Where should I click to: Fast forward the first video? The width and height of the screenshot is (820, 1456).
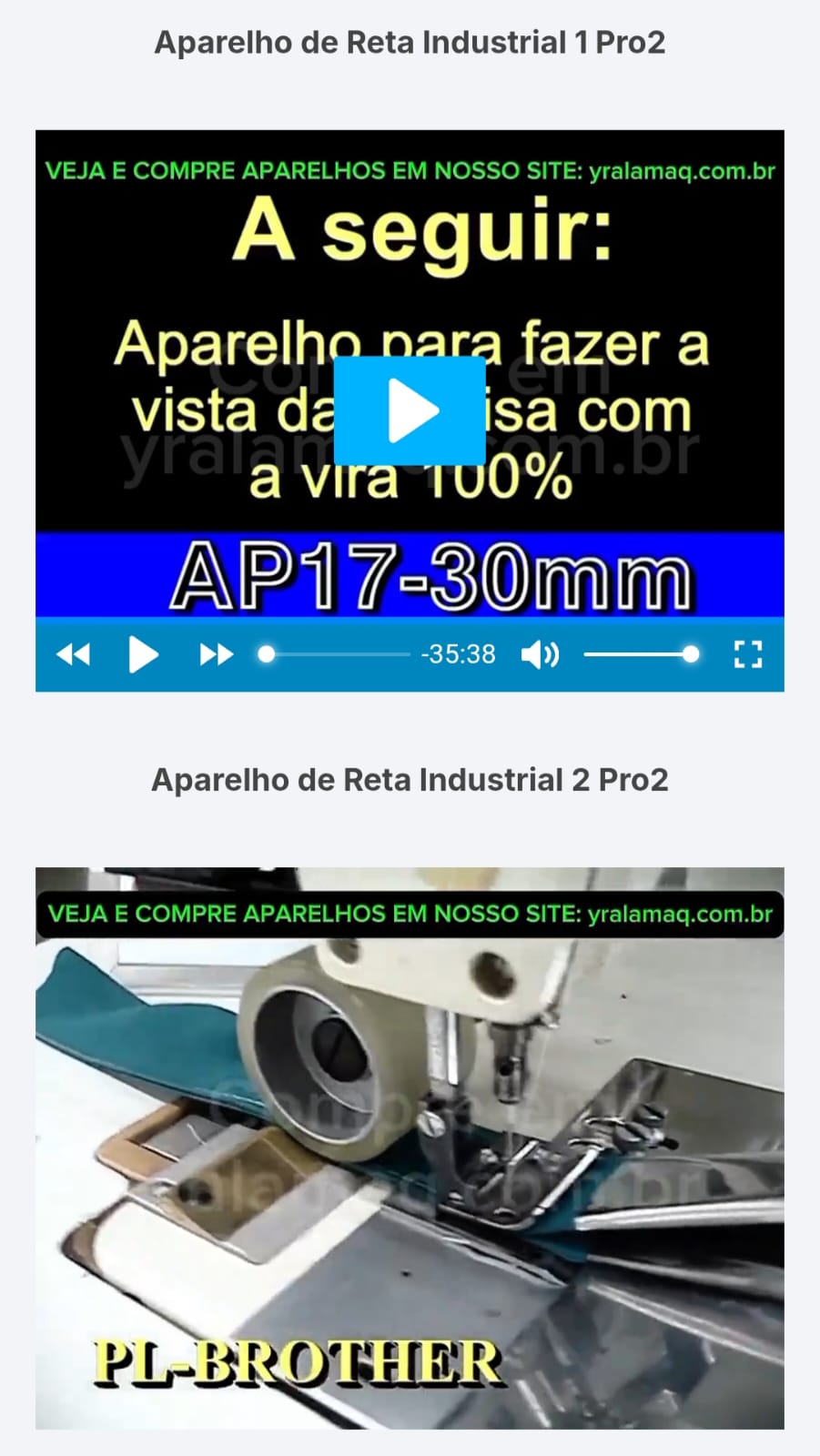[x=216, y=654]
